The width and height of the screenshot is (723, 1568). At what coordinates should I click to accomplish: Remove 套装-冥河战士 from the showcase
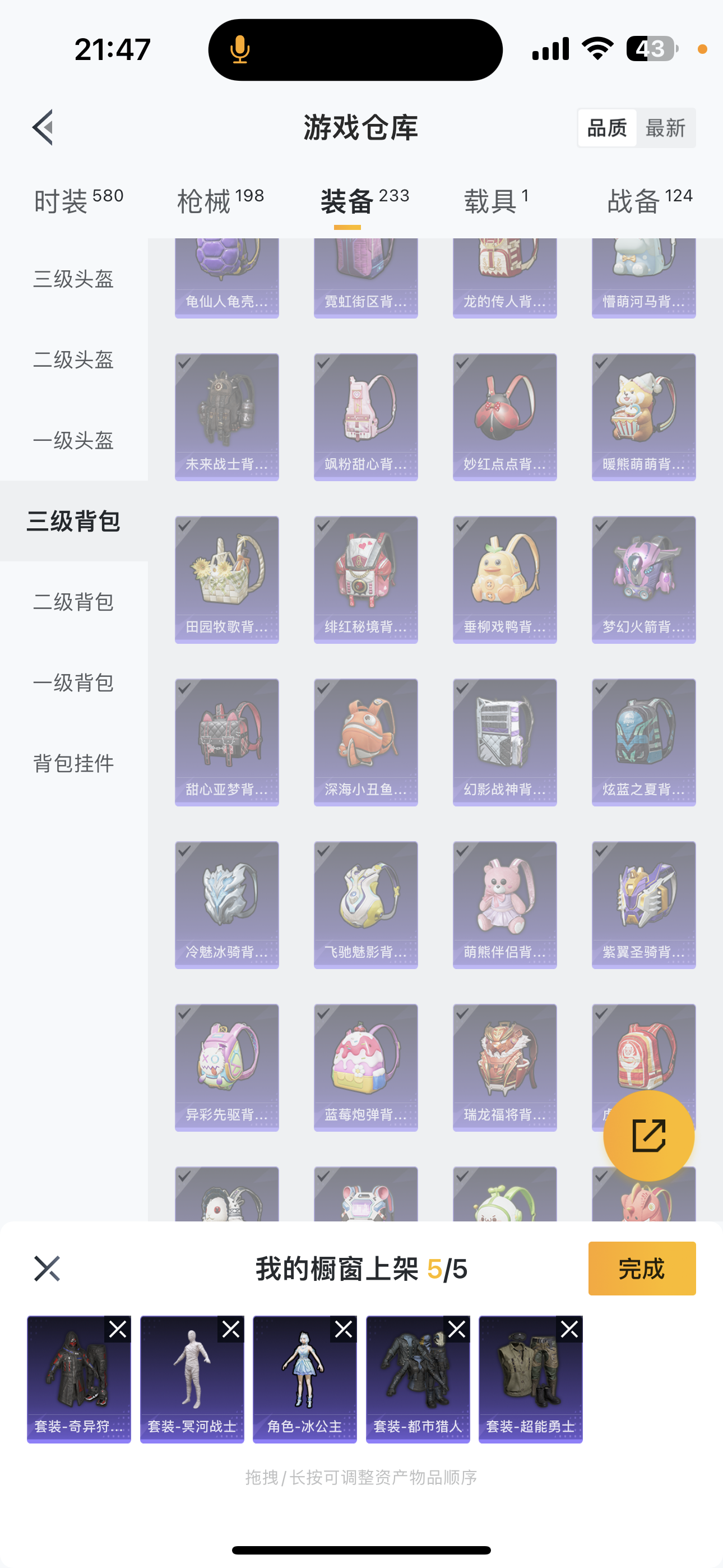pos(231,1329)
